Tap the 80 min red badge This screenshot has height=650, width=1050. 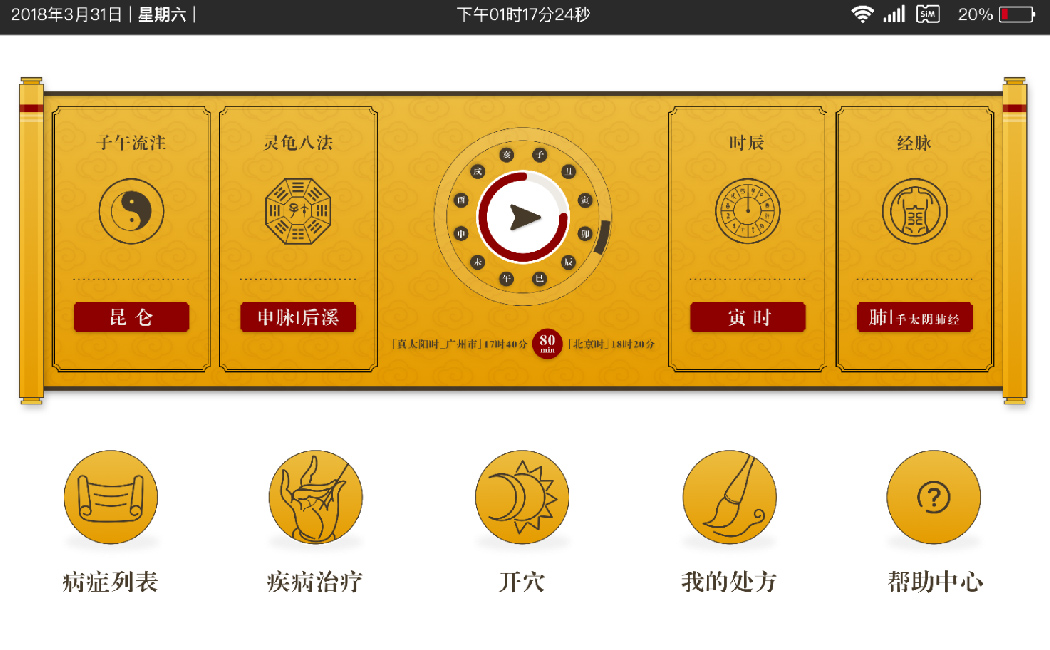click(547, 343)
